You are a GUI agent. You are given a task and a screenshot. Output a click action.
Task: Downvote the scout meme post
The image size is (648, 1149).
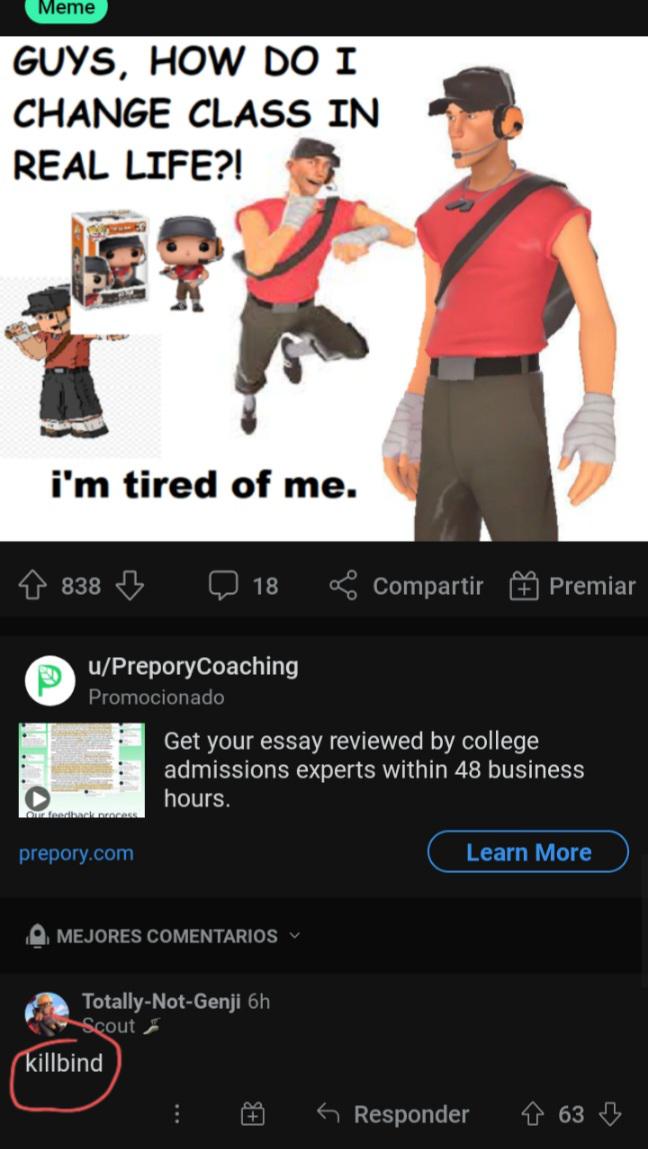(130, 585)
